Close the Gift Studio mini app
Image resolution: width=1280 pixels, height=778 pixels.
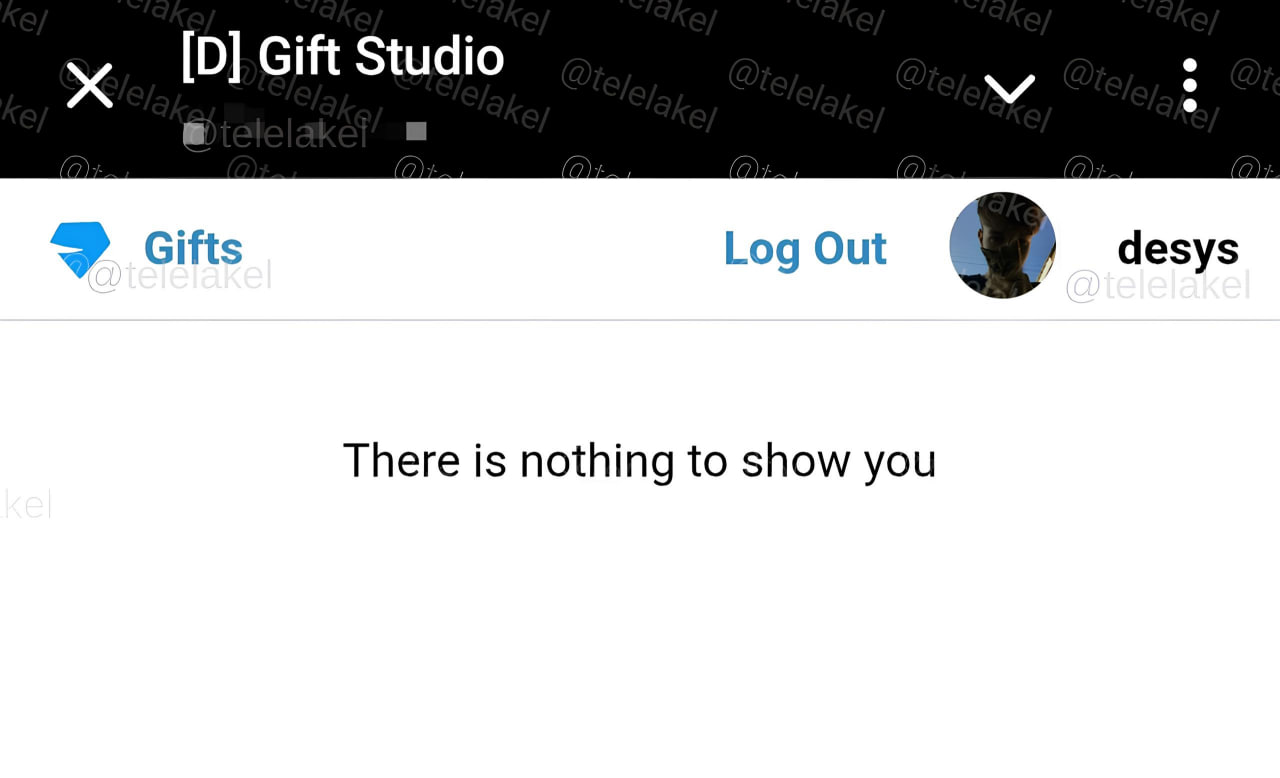point(89,85)
